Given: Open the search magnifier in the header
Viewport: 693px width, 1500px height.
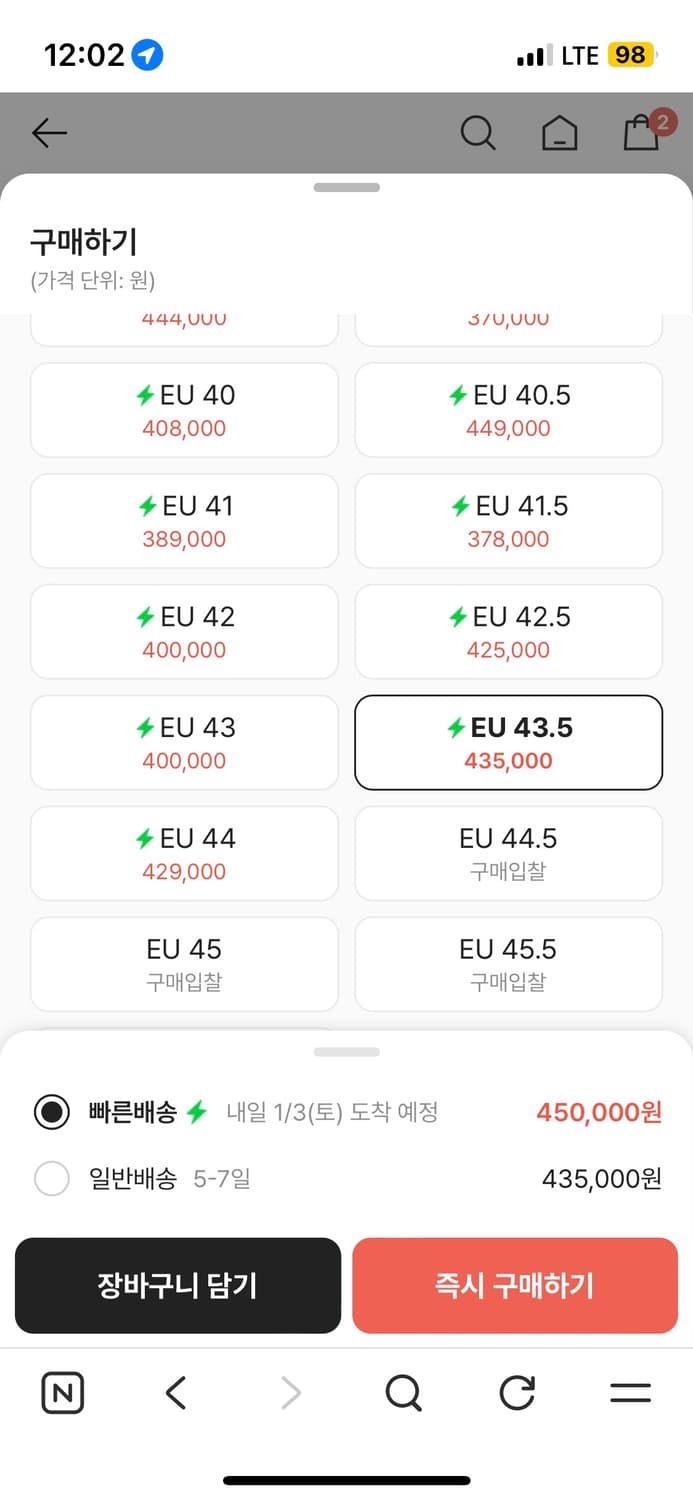Looking at the screenshot, I should pos(477,133).
